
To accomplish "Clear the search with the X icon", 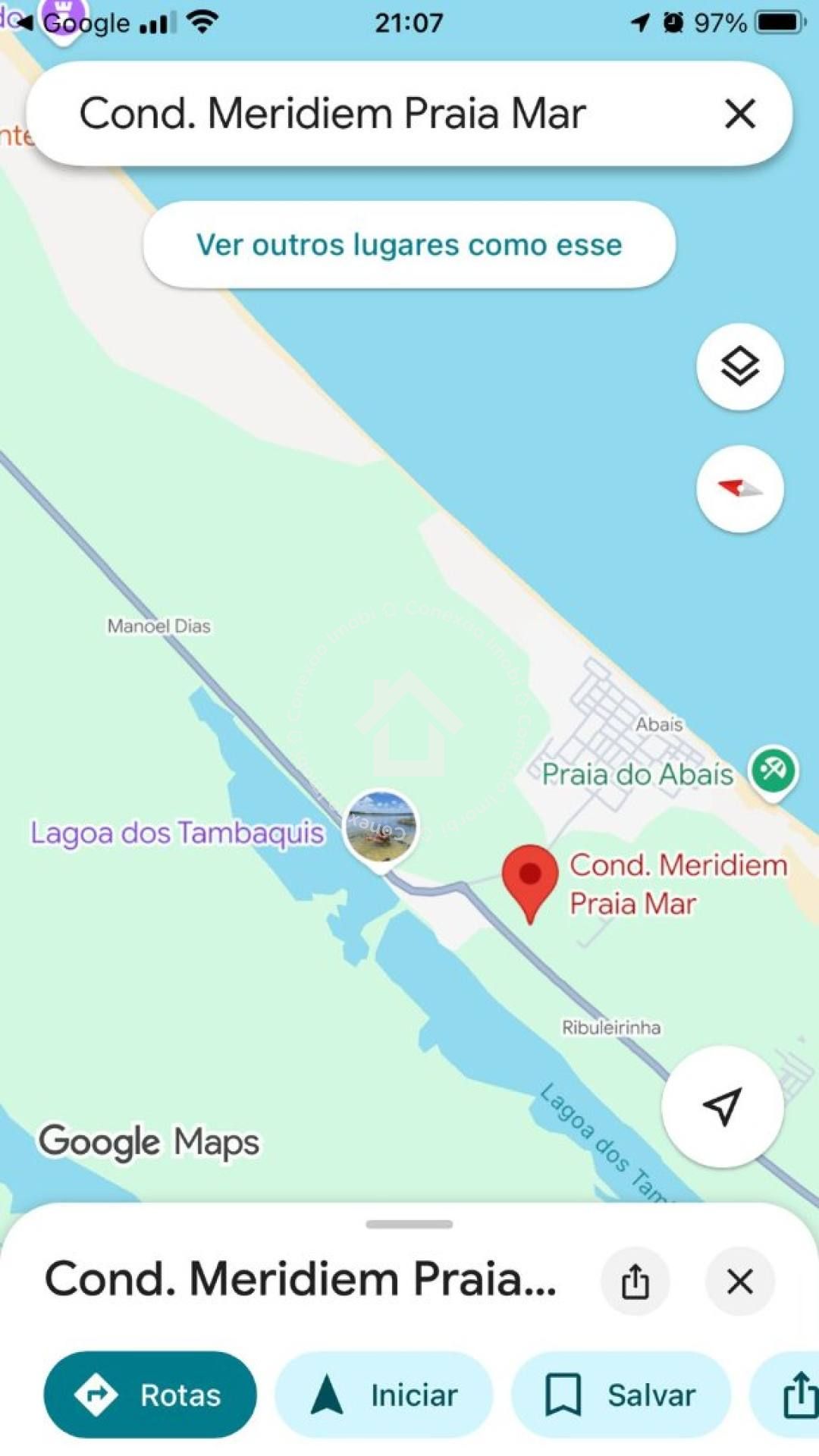I will pos(739,114).
